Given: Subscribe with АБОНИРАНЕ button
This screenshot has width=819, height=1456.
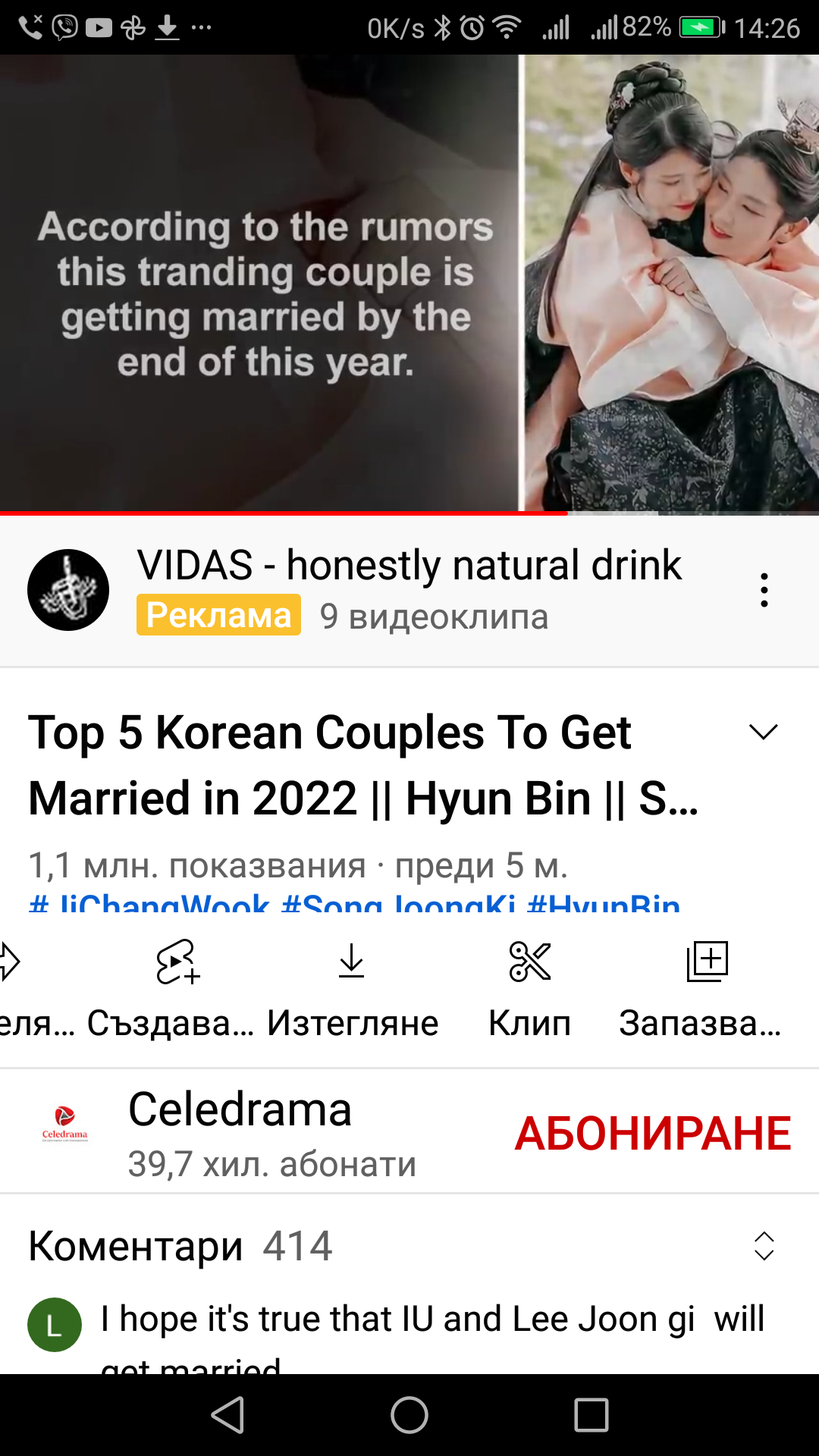Looking at the screenshot, I should [x=652, y=1134].
